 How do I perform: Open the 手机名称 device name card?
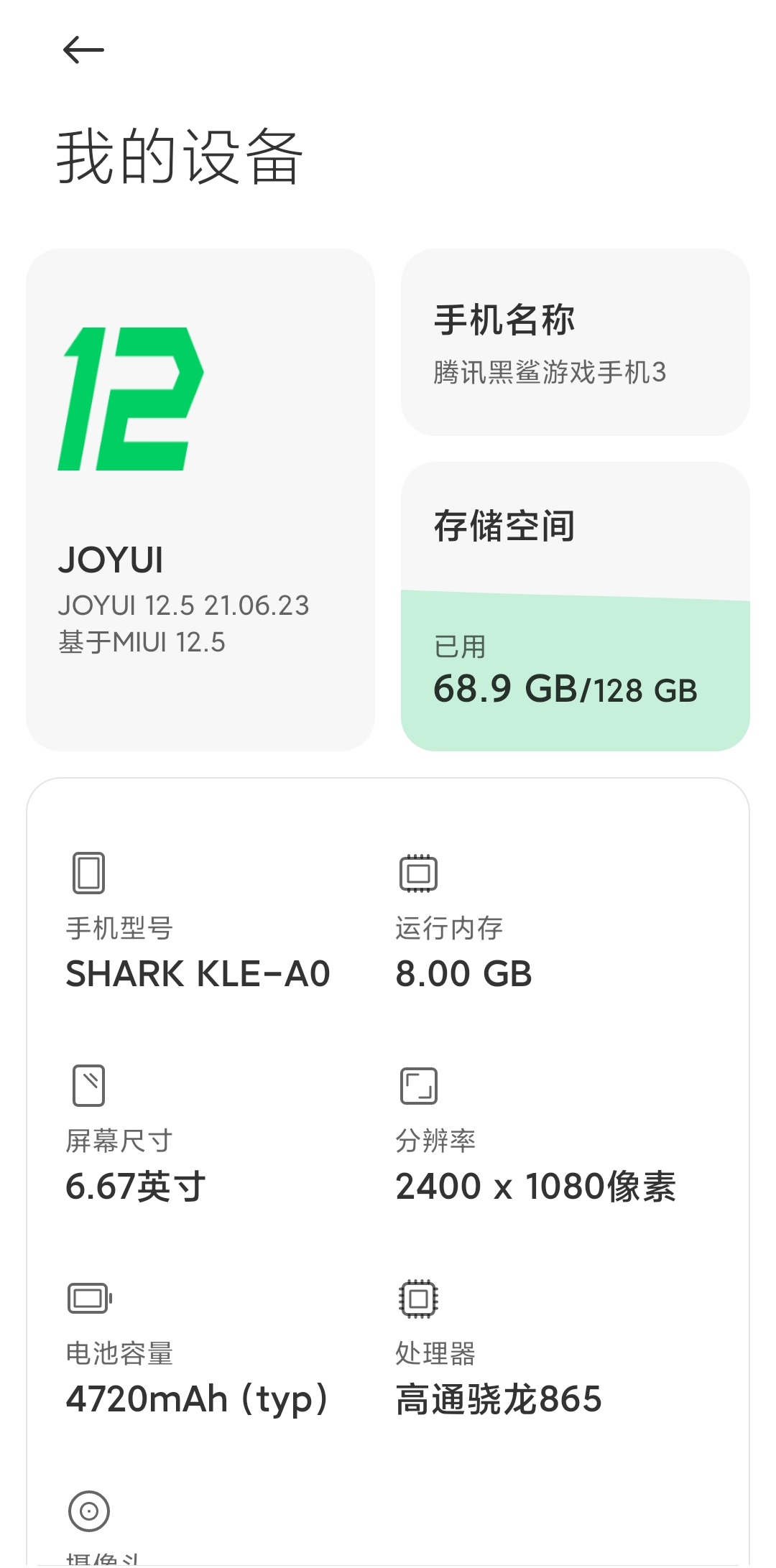[576, 342]
